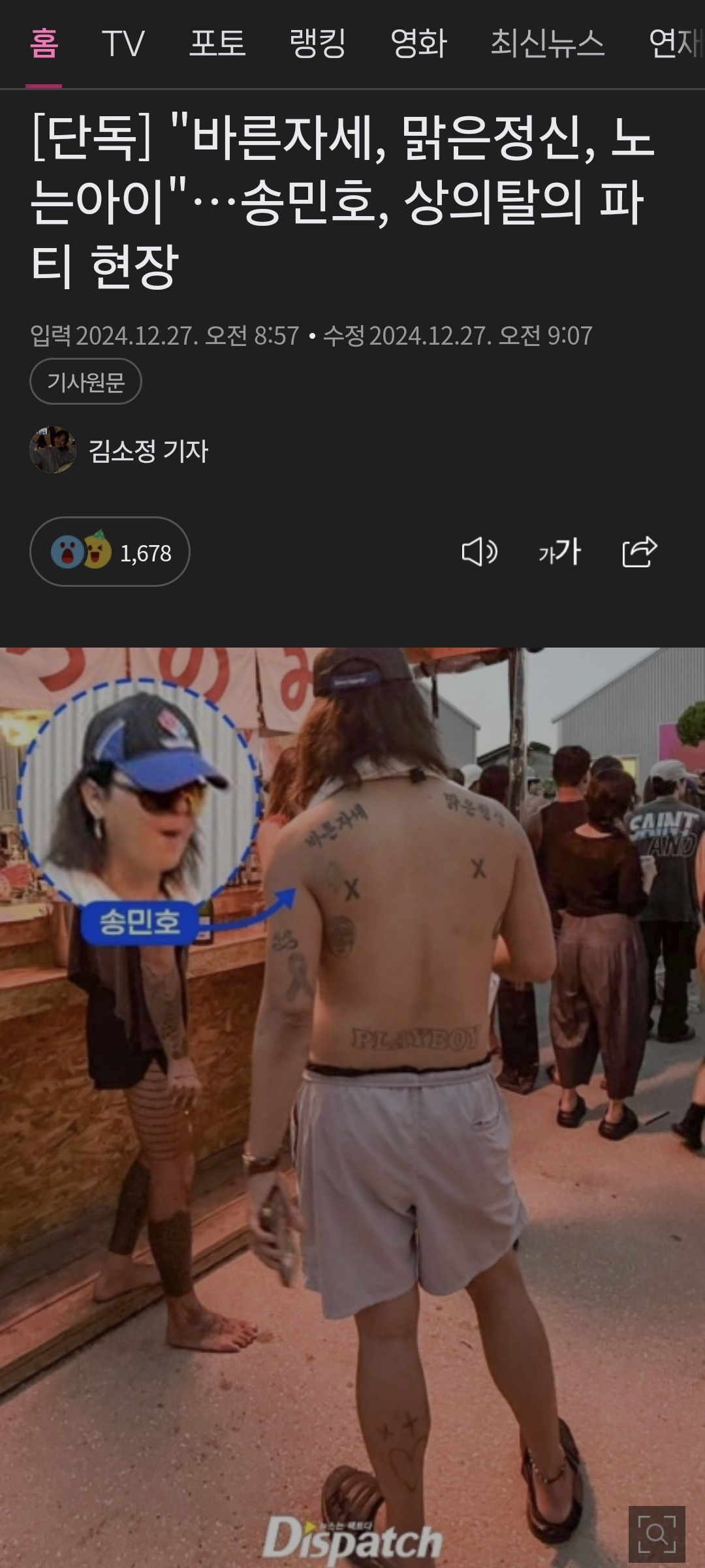Enlarge the article photo with the magnifier icon
The width and height of the screenshot is (705, 1568).
pos(656,1534)
